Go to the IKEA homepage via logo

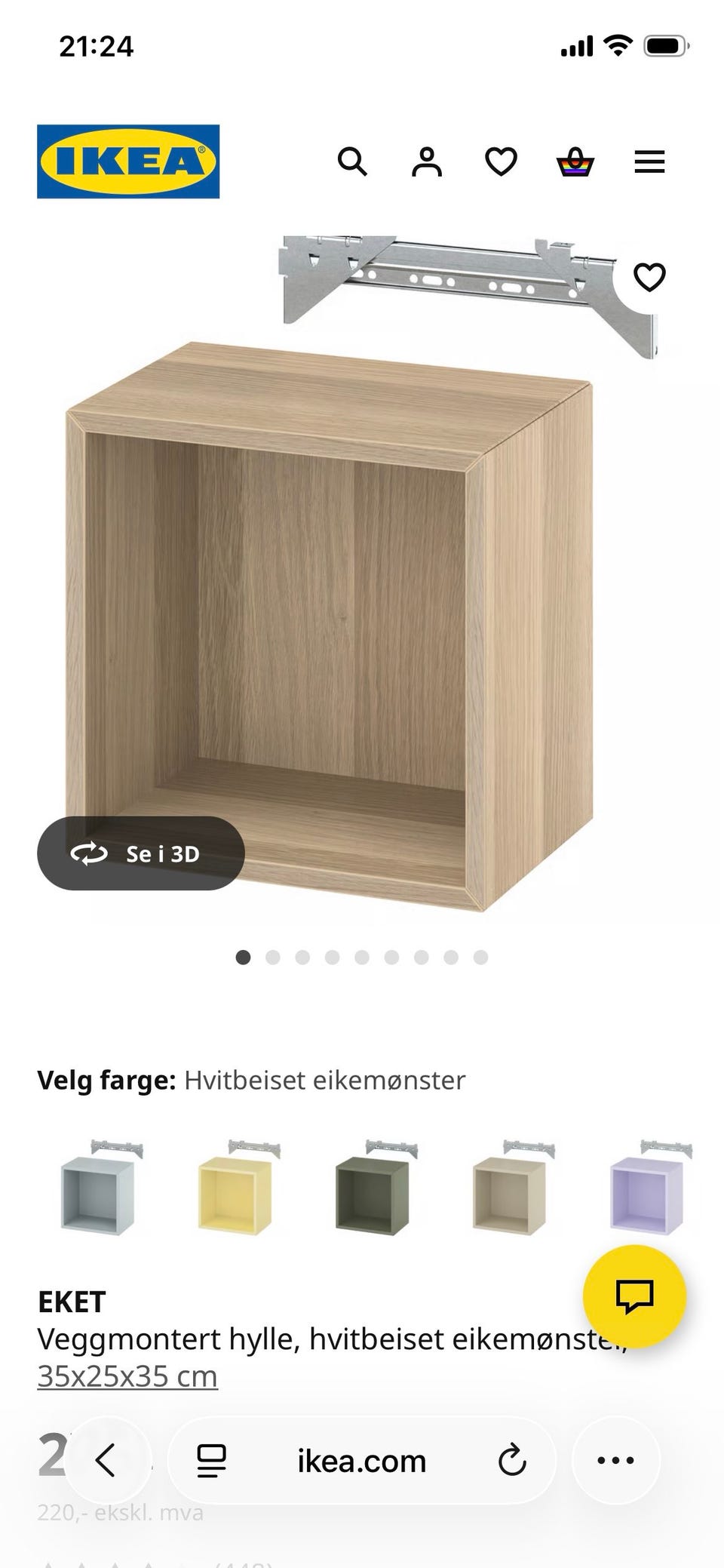[x=127, y=161]
